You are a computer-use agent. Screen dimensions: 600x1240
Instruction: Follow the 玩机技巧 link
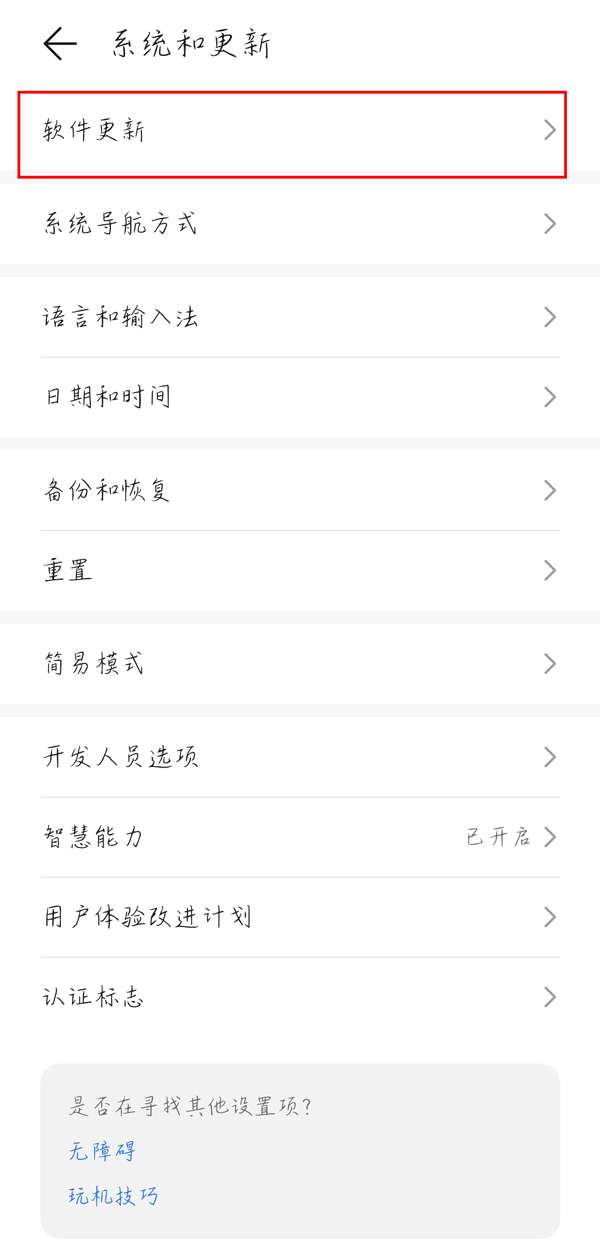click(113, 1195)
